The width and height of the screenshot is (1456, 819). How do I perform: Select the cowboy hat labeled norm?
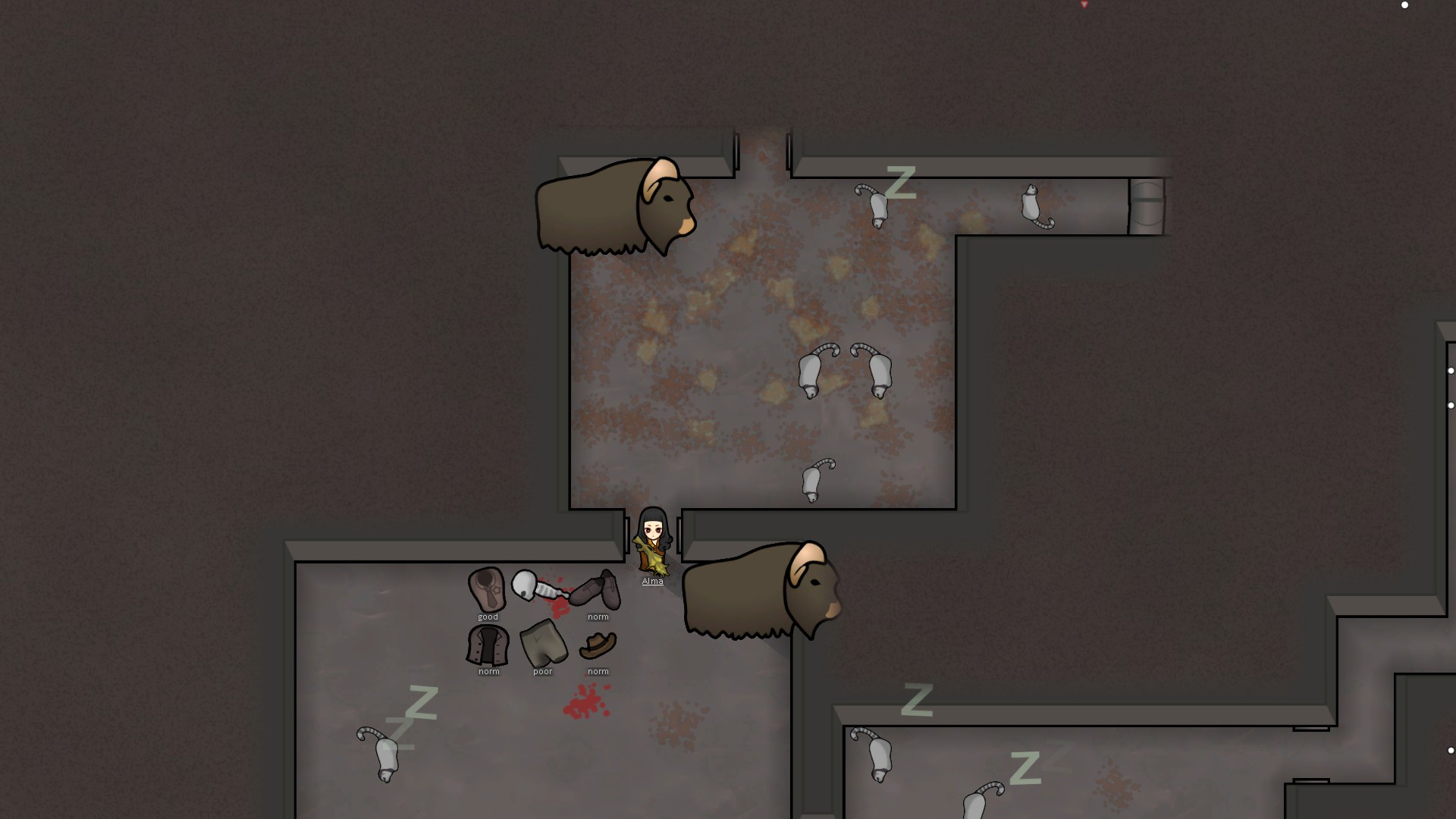point(598,645)
